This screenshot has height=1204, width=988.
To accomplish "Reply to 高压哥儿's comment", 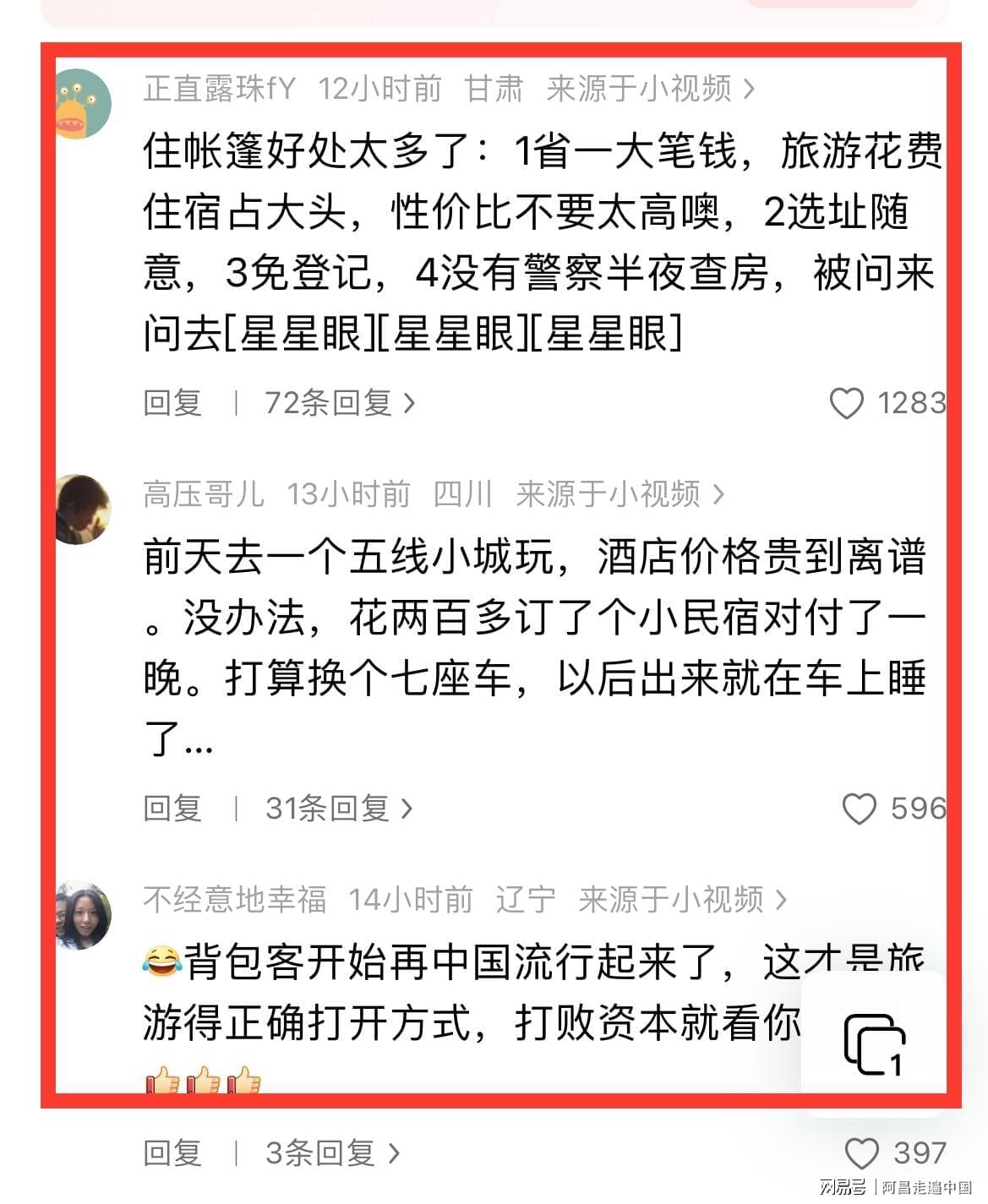I will 172,809.
